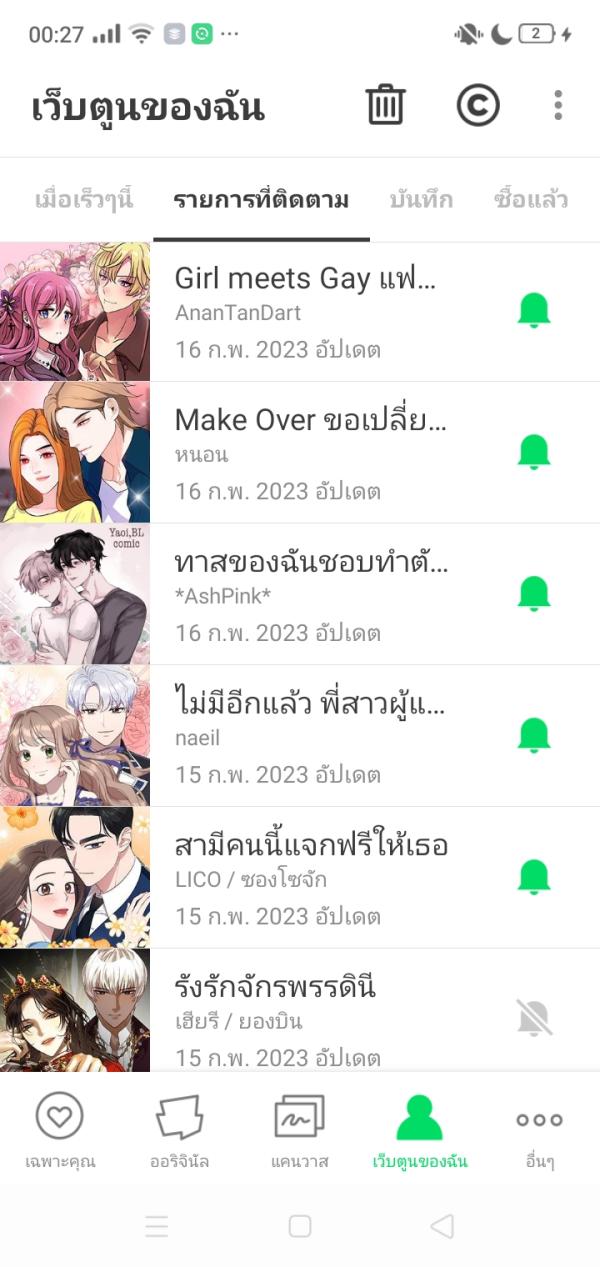Switch to the ออริจินัล tab
The image size is (600, 1267).
pyautogui.click(x=180, y=1130)
